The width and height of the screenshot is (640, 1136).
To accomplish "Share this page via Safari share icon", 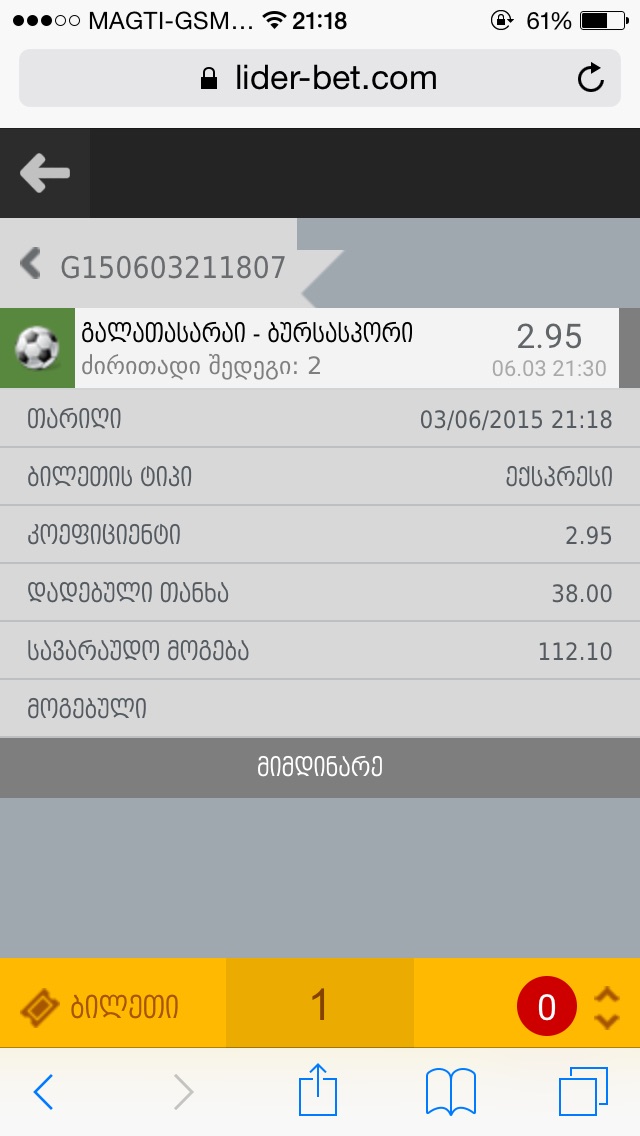I will [x=318, y=1089].
